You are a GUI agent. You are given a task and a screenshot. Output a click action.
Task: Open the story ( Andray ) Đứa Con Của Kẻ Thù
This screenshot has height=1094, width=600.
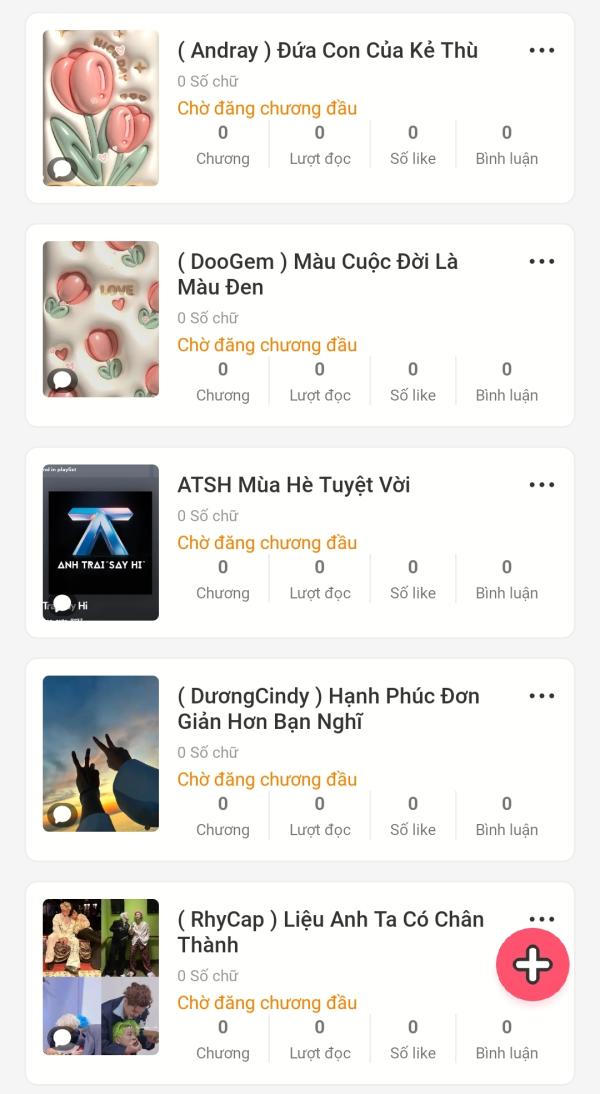click(x=327, y=50)
